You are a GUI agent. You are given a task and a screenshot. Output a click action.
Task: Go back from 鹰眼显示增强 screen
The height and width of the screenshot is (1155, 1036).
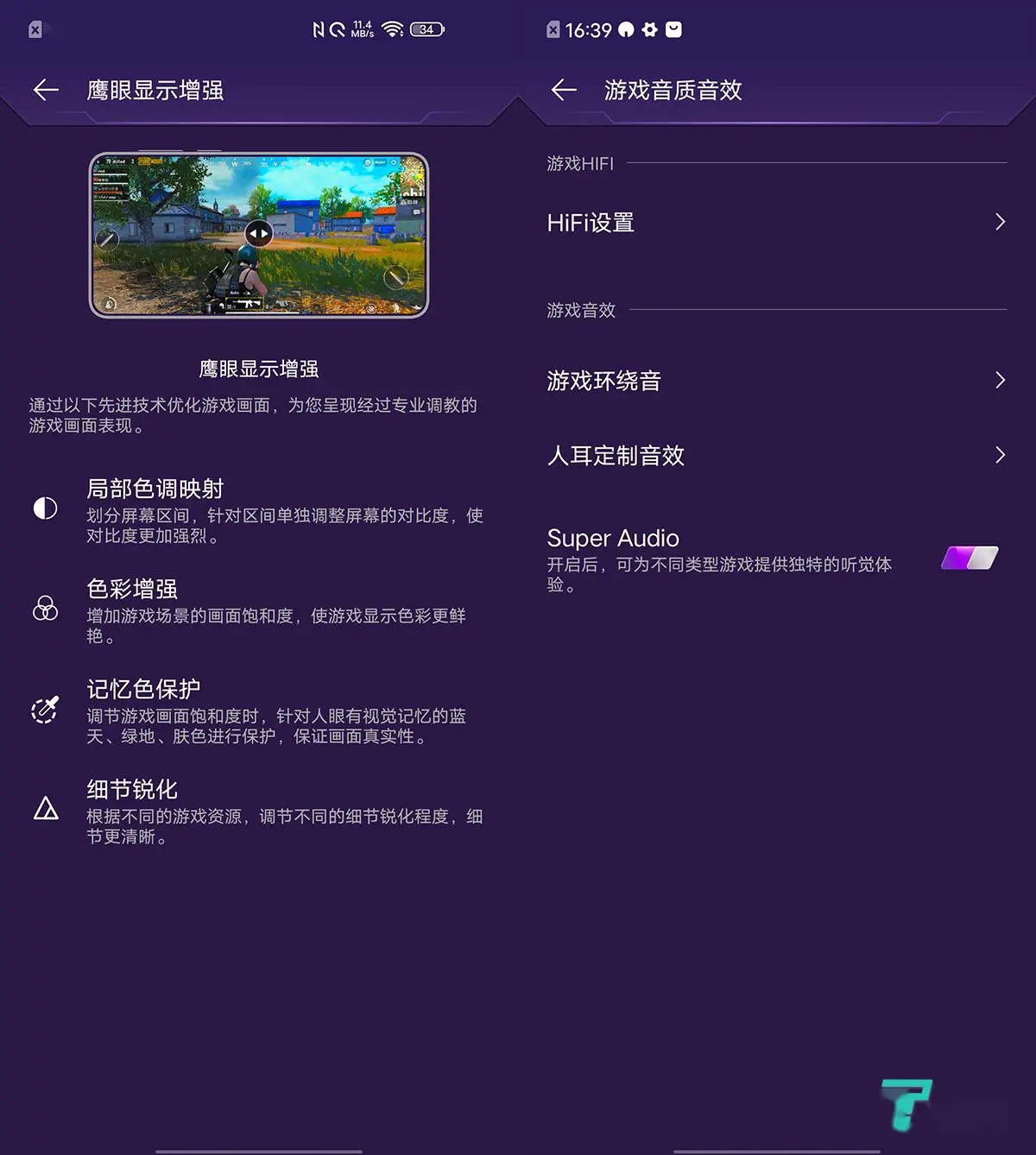click(x=46, y=90)
